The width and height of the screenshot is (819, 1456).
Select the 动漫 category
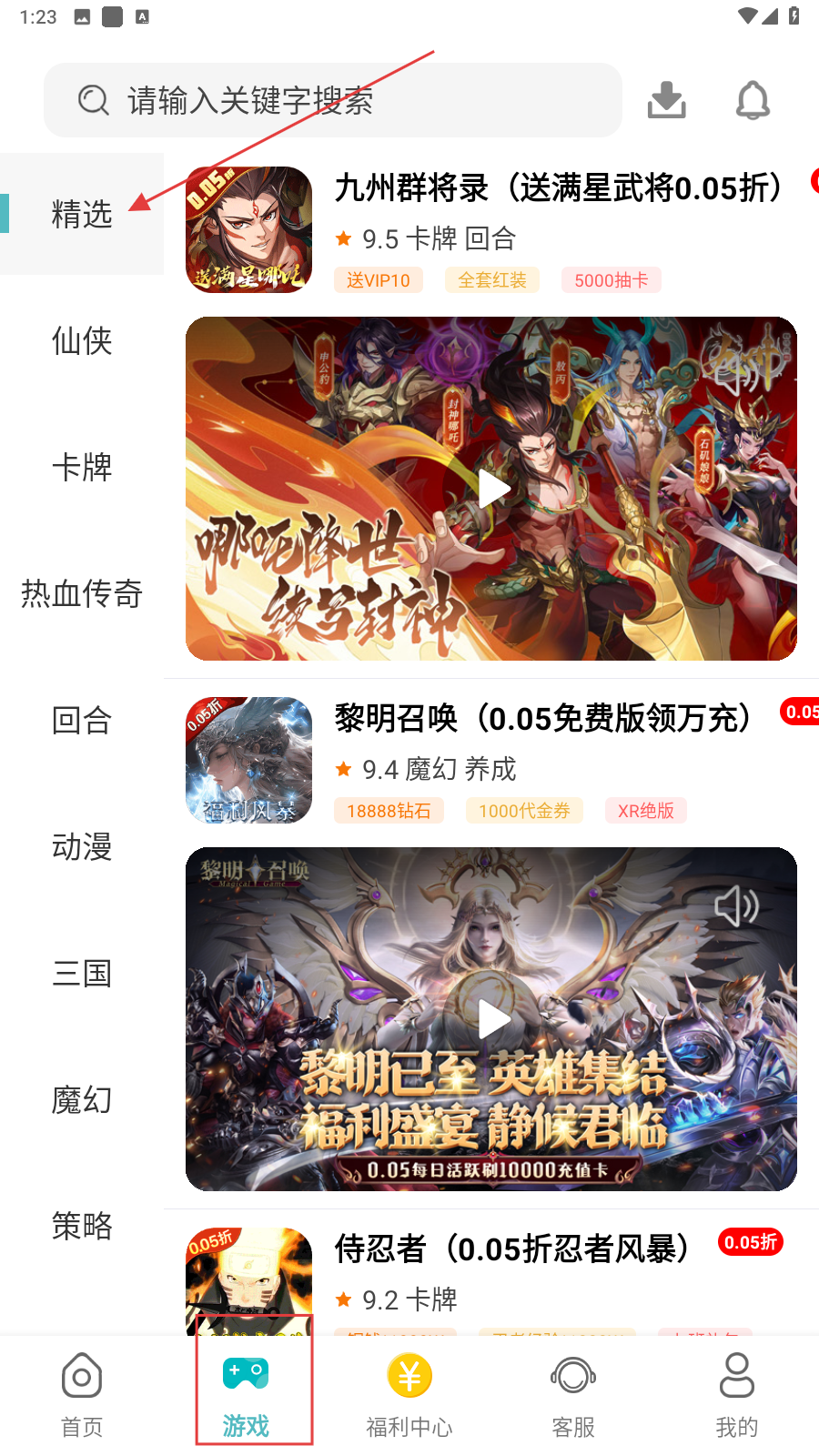pos(82,846)
